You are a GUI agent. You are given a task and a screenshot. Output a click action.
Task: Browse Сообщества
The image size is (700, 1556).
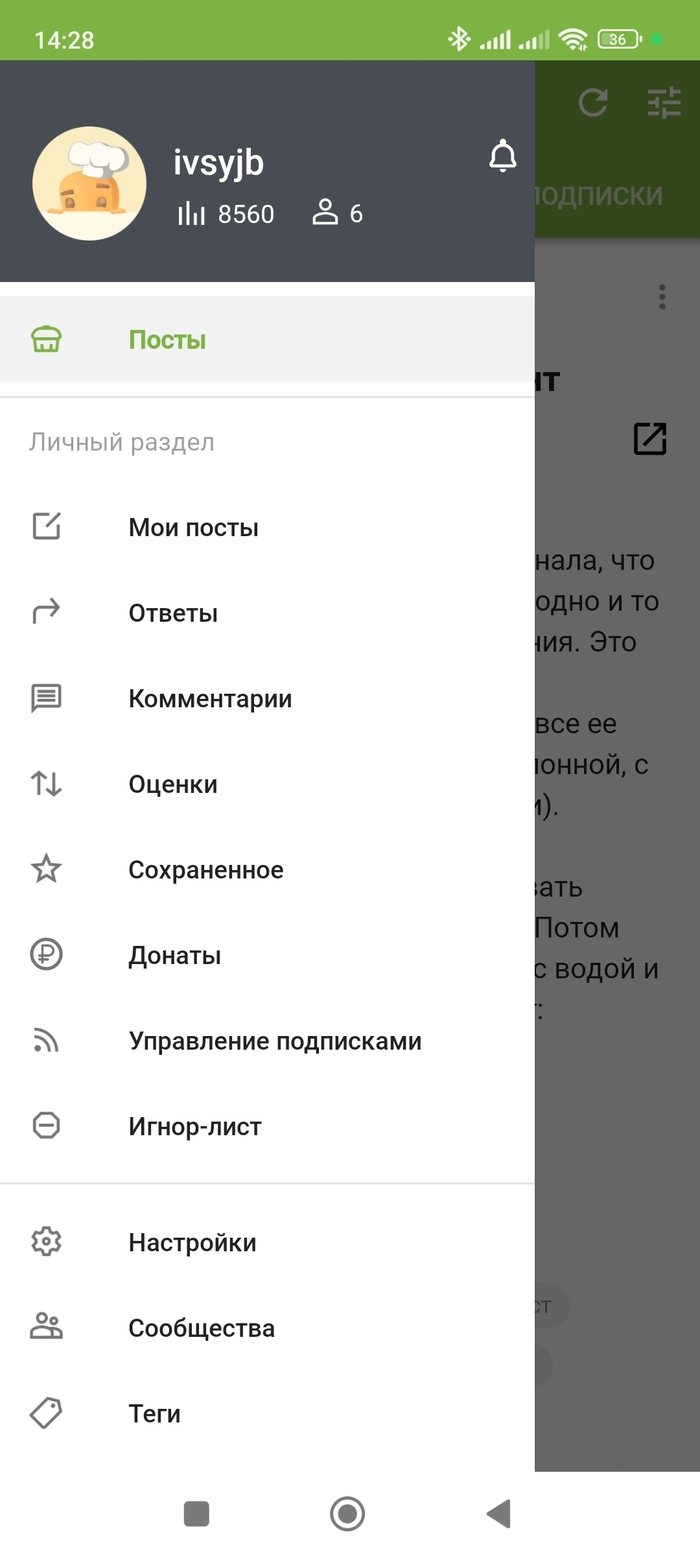tap(201, 1328)
